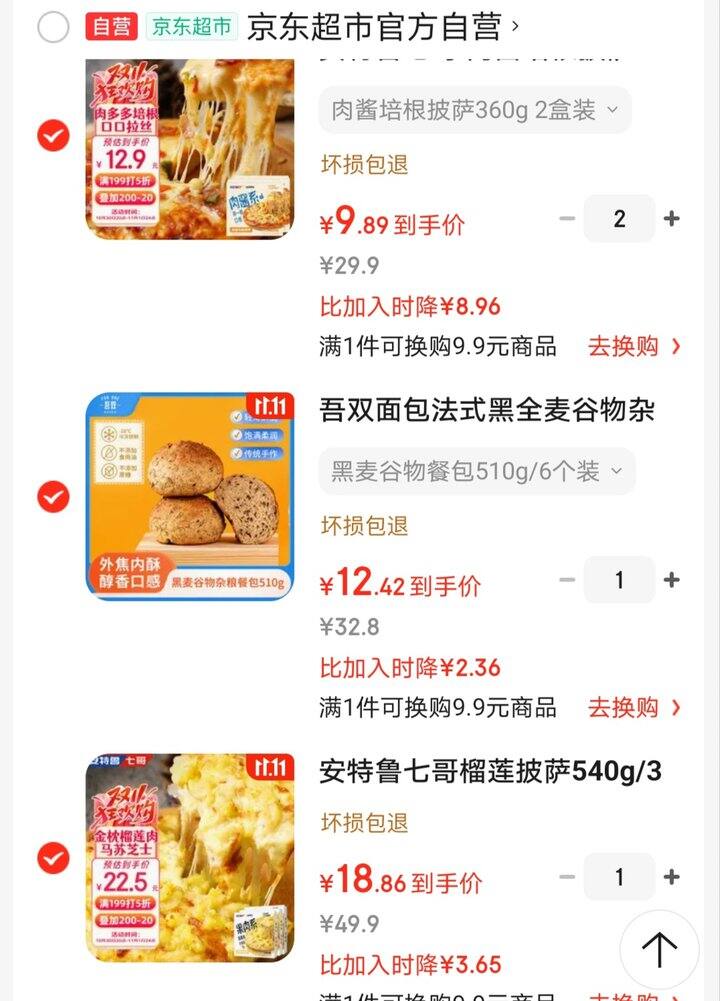Decrease quantity of 肉酱培根披萨 with minus
The image size is (720, 1001).
coord(567,218)
